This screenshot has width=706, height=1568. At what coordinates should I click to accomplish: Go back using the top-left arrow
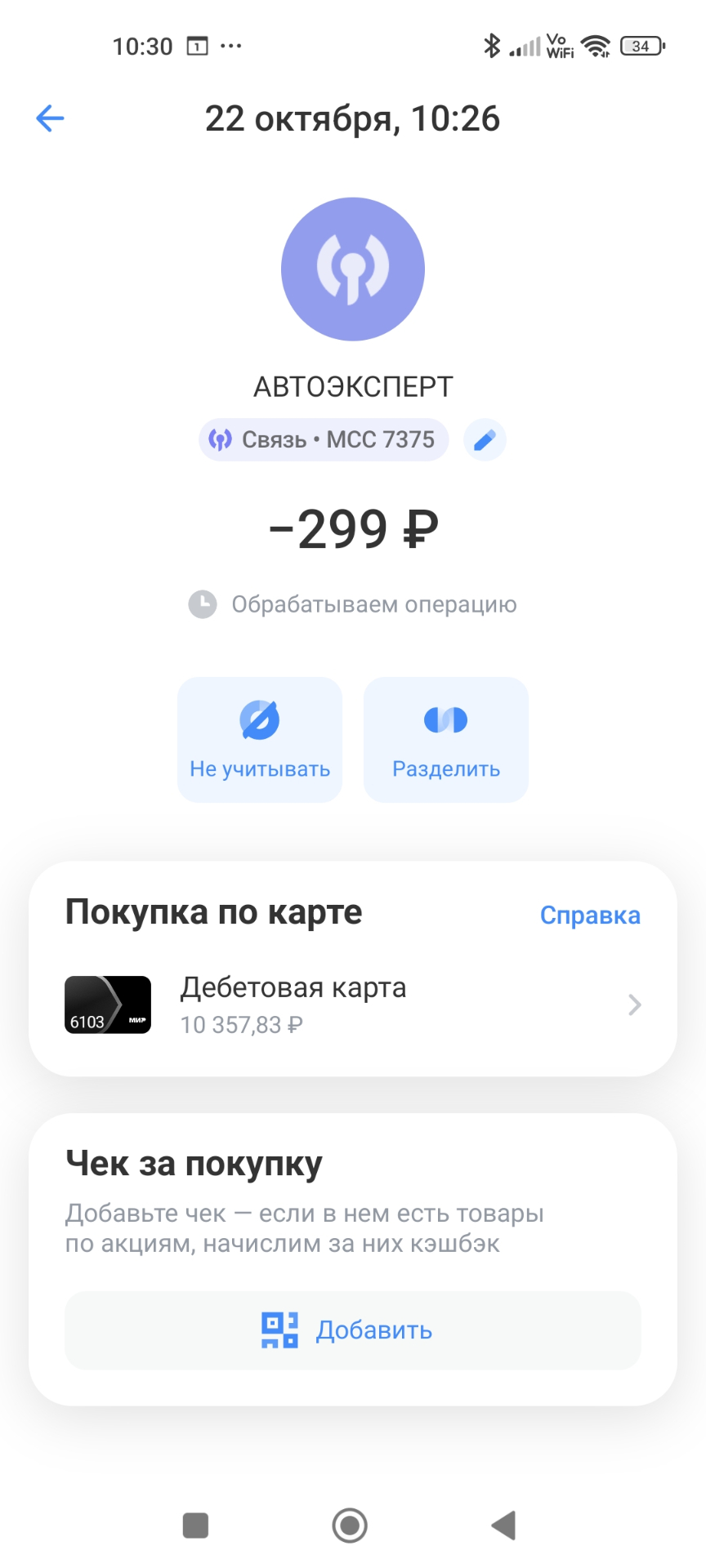[50, 118]
